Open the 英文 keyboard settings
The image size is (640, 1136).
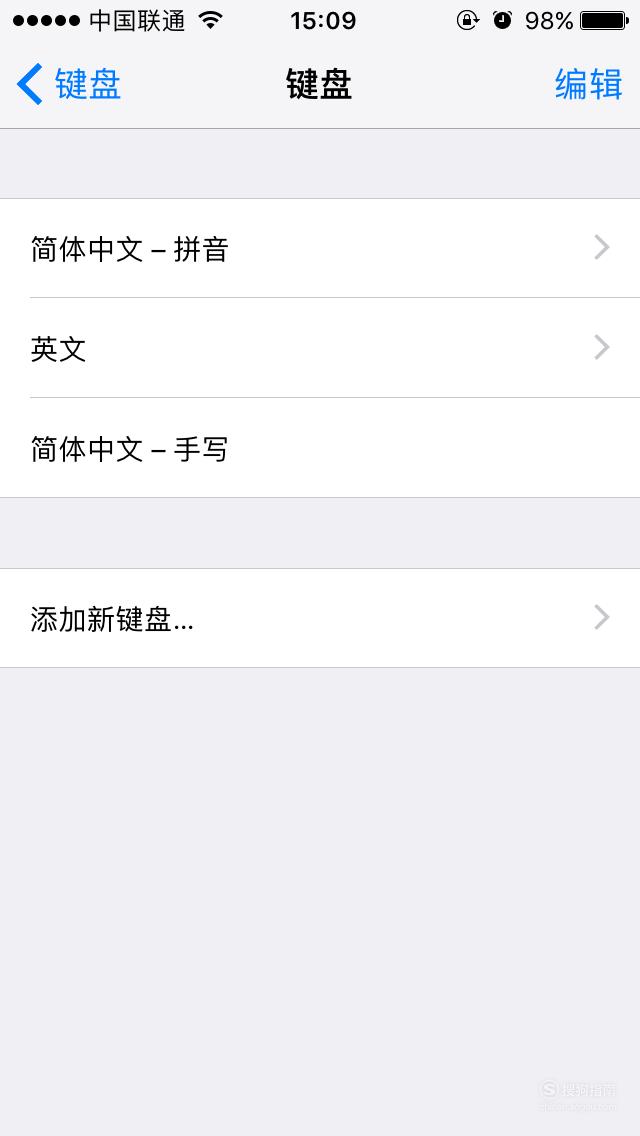320,348
